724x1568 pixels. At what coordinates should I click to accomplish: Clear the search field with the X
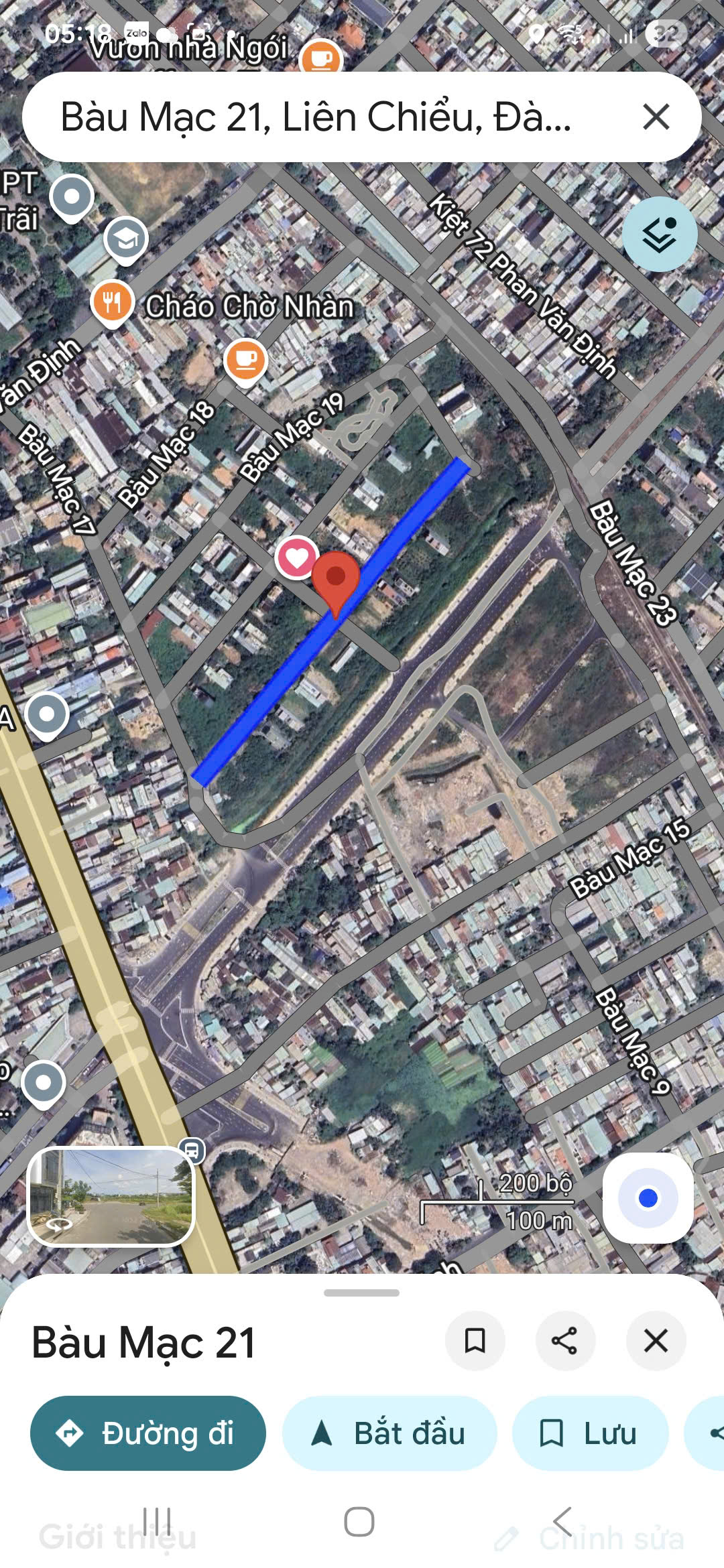pos(656,117)
